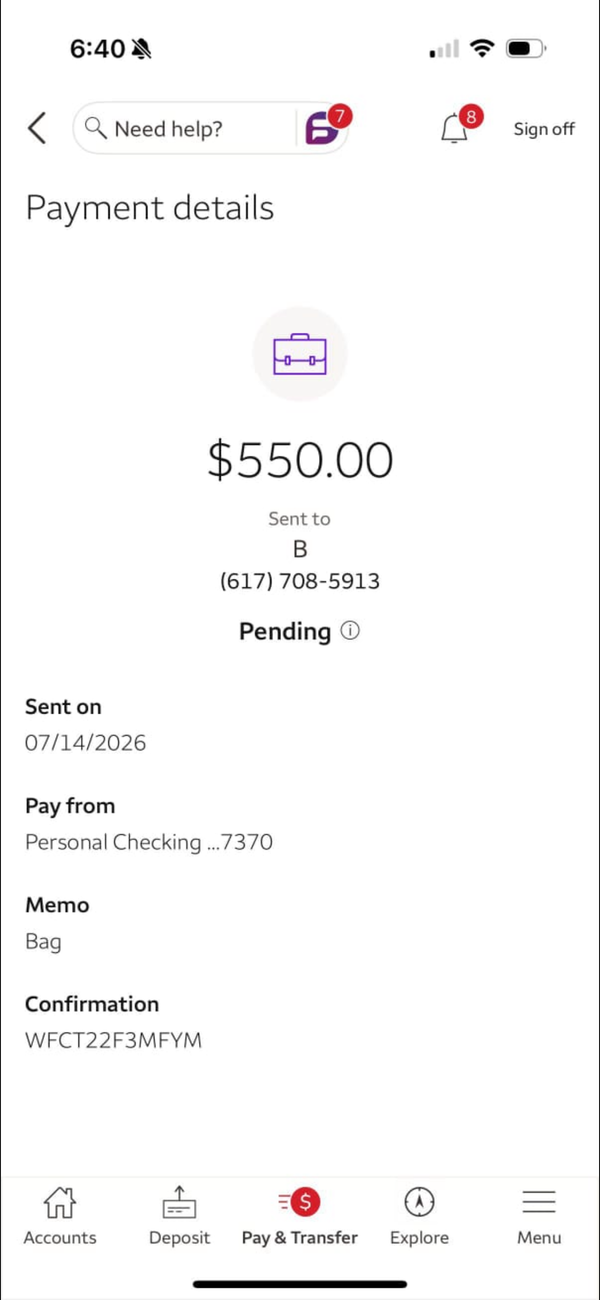Switch to the Deposit tab

tap(180, 1216)
